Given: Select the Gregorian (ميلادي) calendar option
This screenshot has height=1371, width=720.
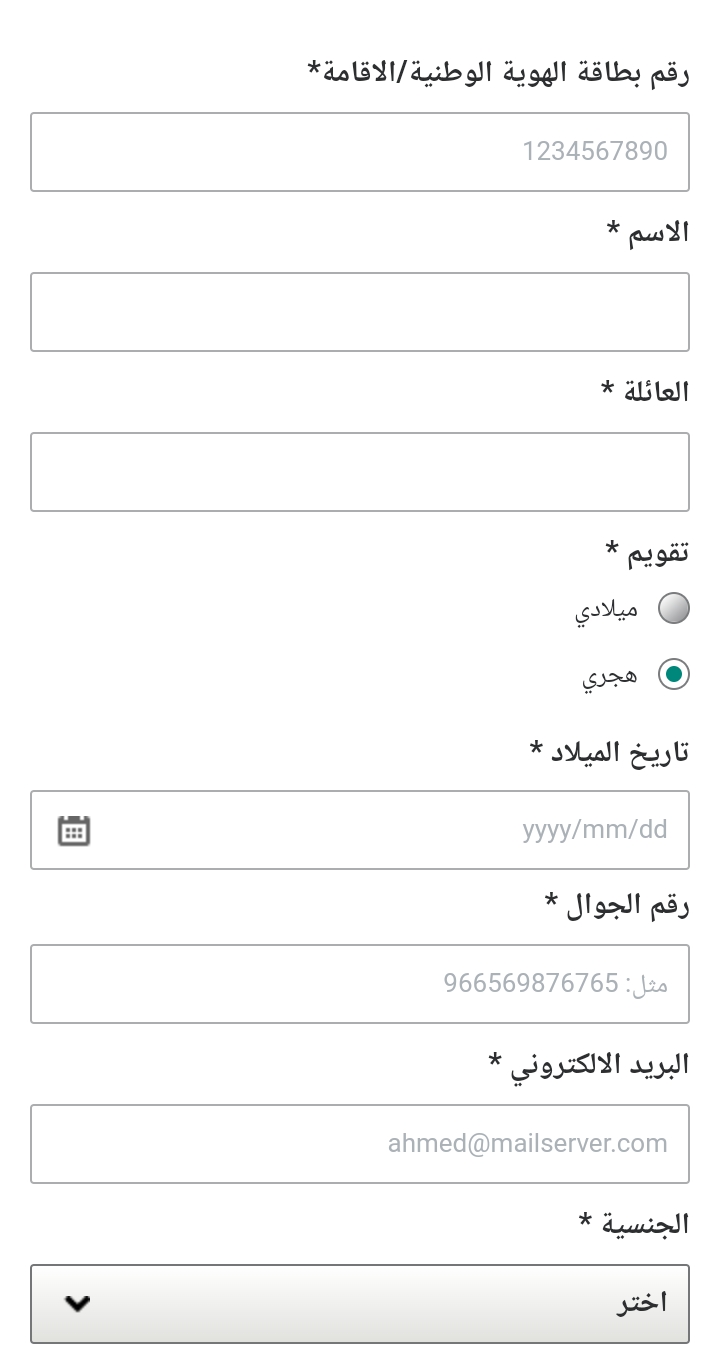Looking at the screenshot, I should tap(674, 608).
